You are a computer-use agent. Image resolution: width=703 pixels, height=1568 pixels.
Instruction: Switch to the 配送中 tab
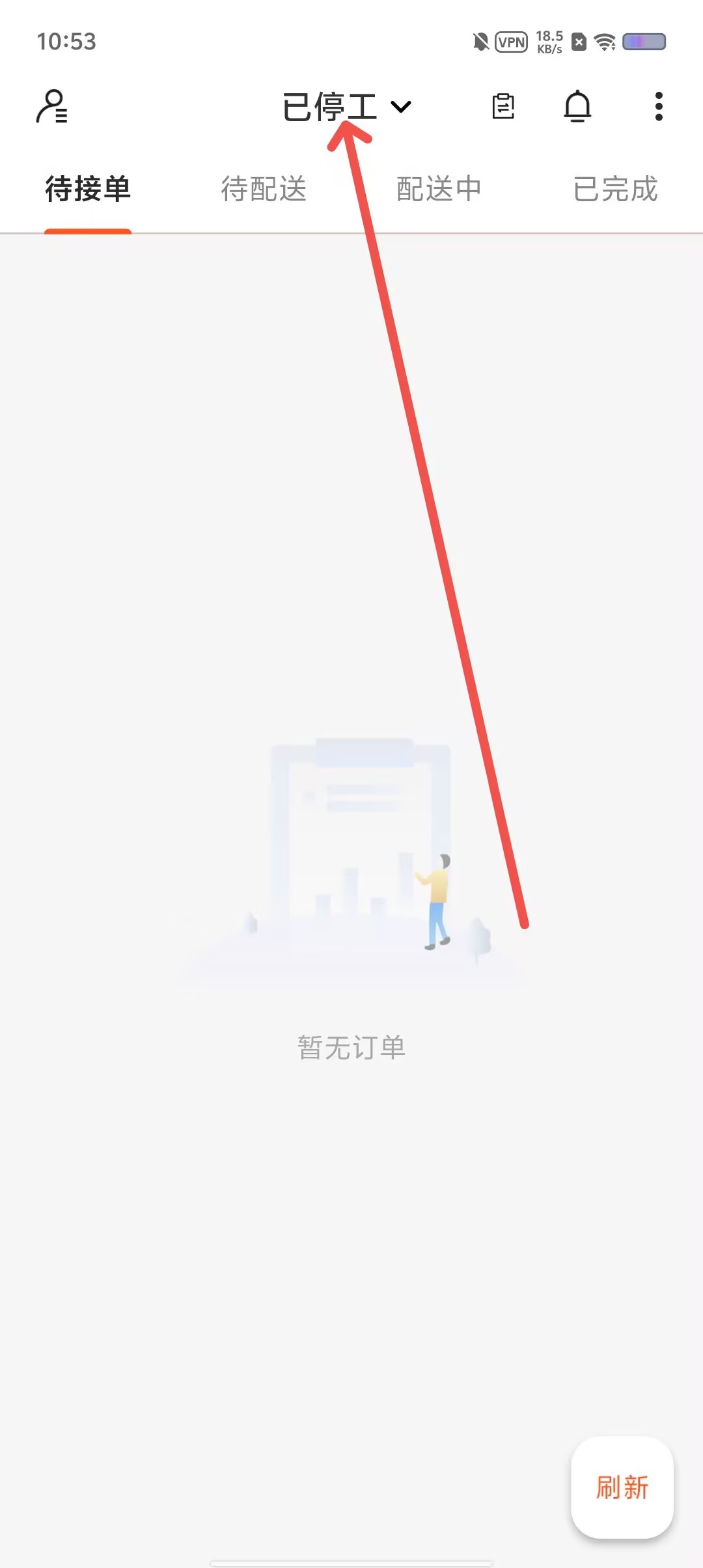439,189
